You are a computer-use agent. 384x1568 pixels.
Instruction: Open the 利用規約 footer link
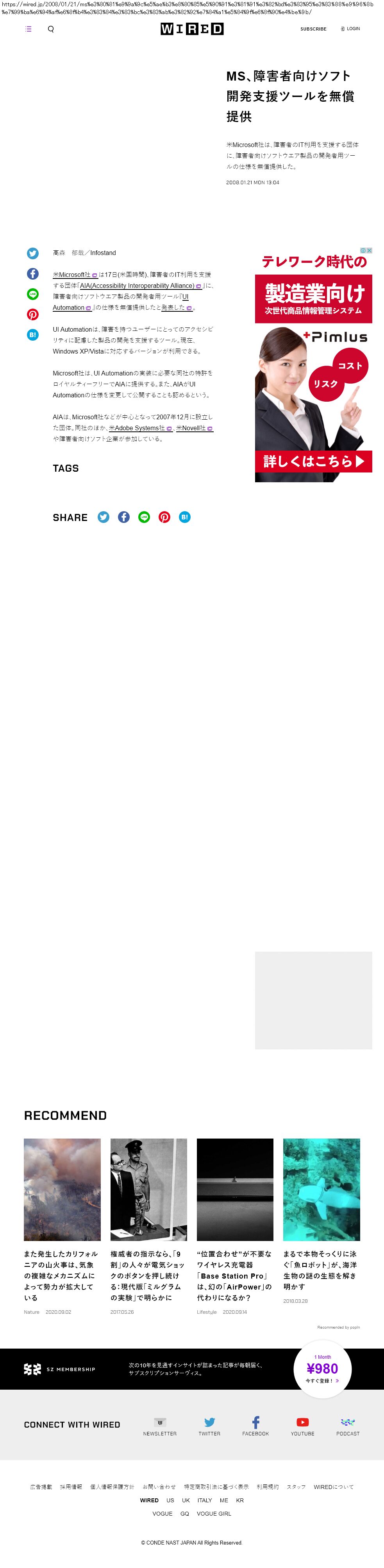click(x=267, y=1486)
